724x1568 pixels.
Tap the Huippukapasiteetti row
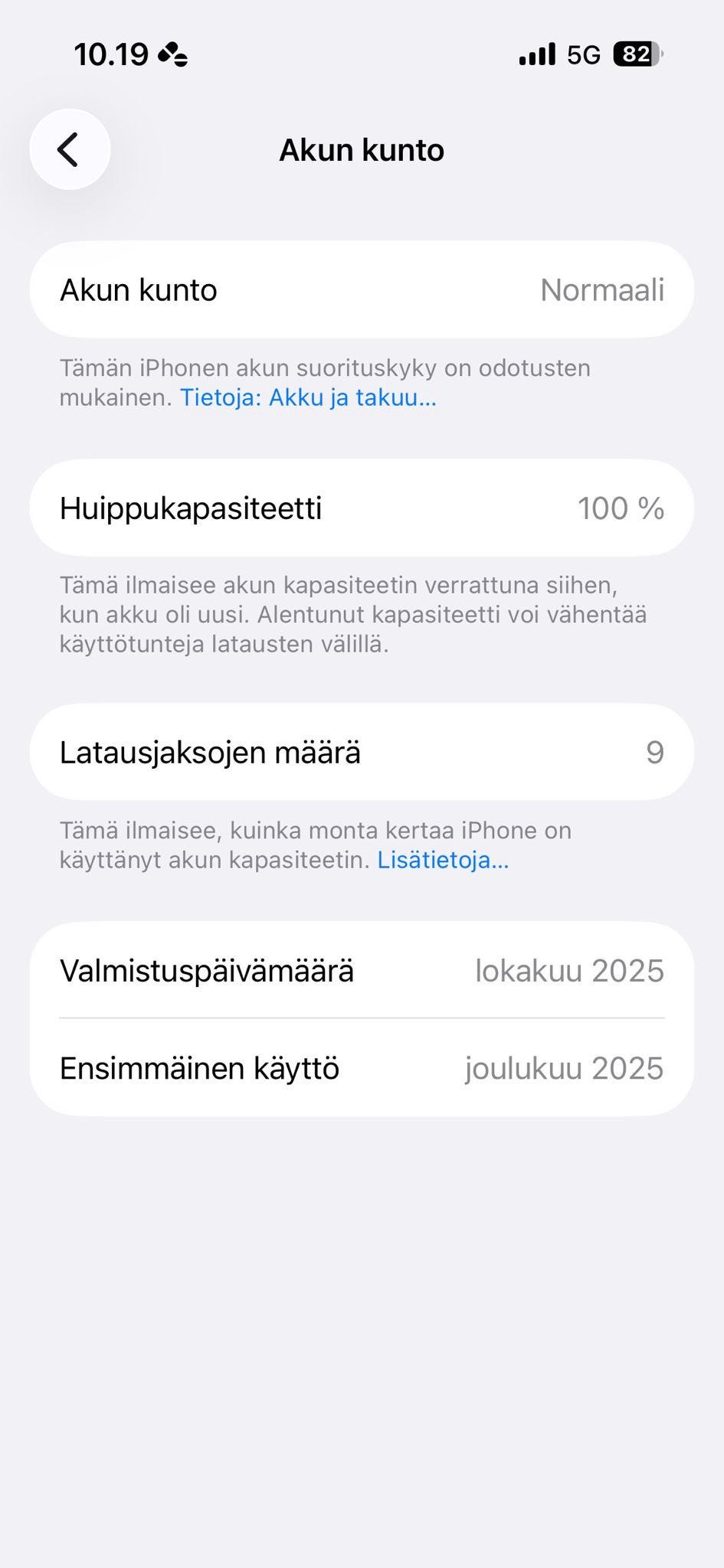point(362,508)
